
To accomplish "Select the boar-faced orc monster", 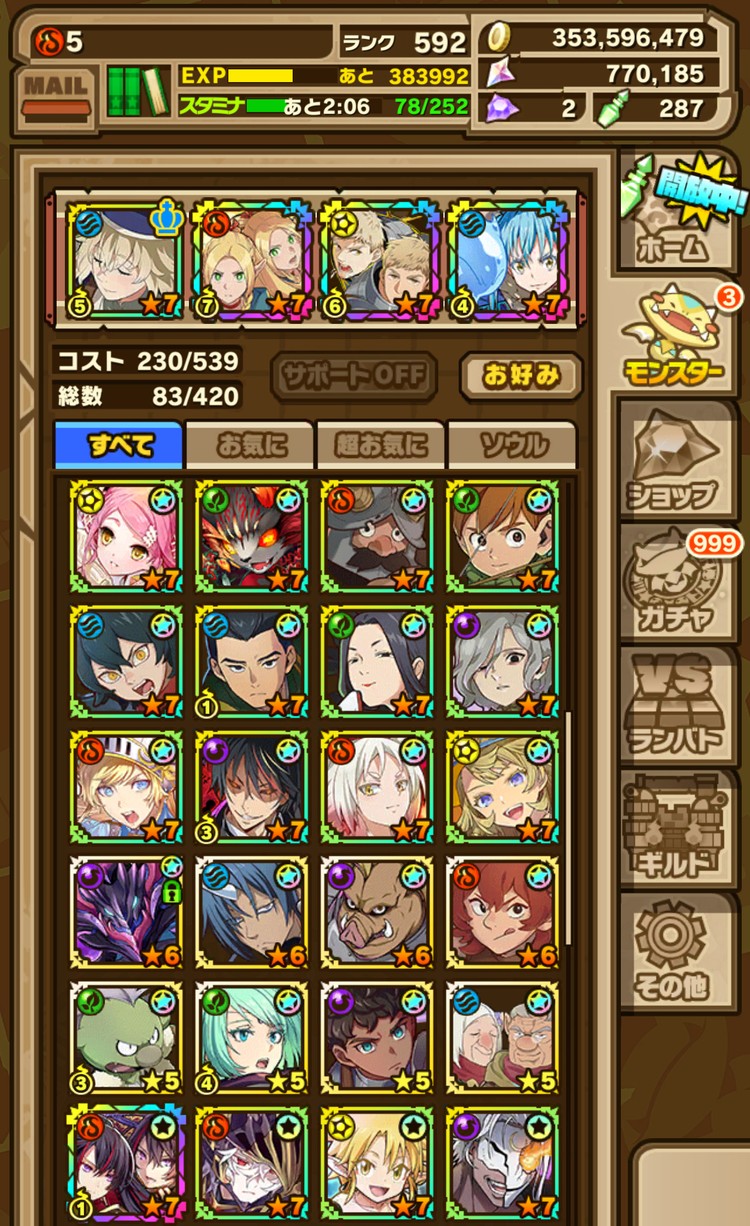I will coord(378,912).
